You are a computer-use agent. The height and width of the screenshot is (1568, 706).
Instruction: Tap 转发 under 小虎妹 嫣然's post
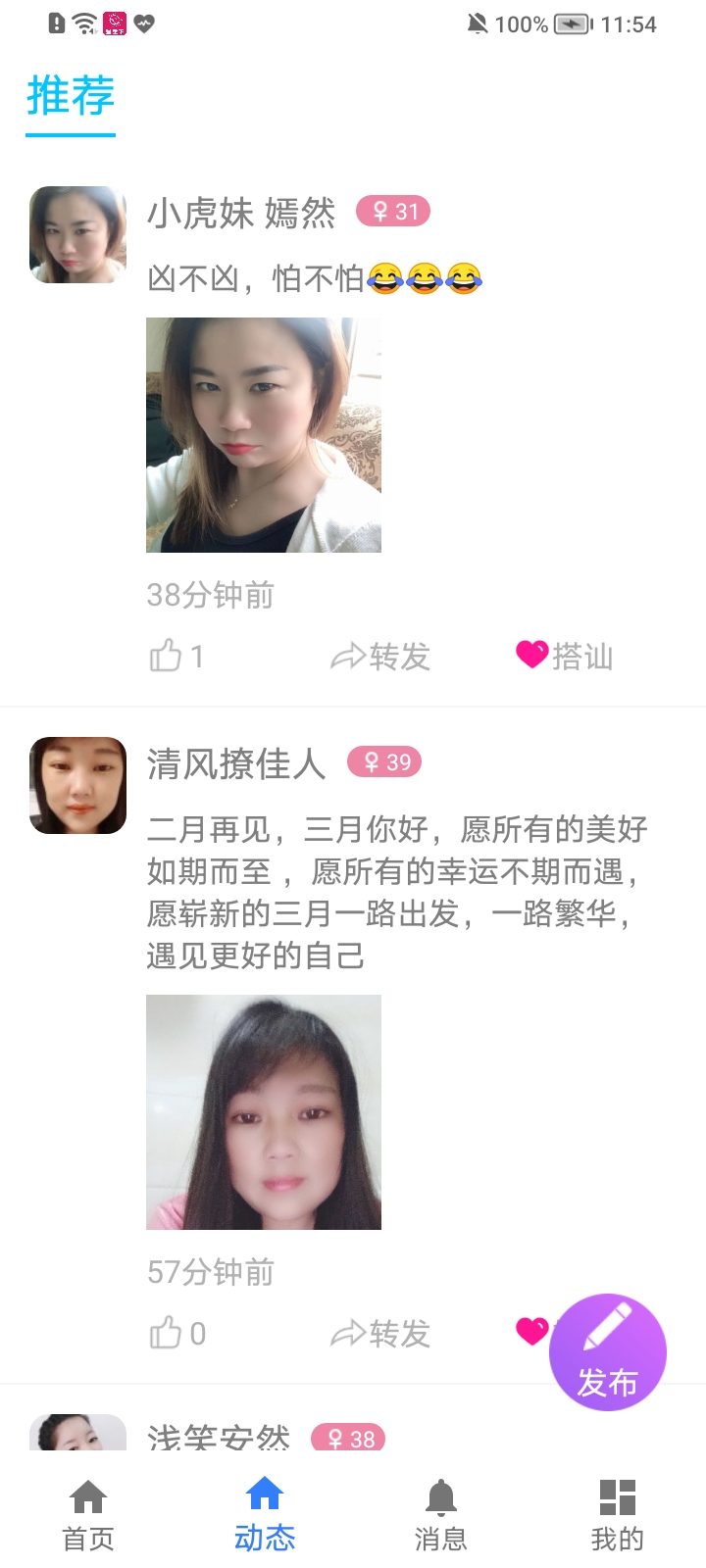[380, 656]
